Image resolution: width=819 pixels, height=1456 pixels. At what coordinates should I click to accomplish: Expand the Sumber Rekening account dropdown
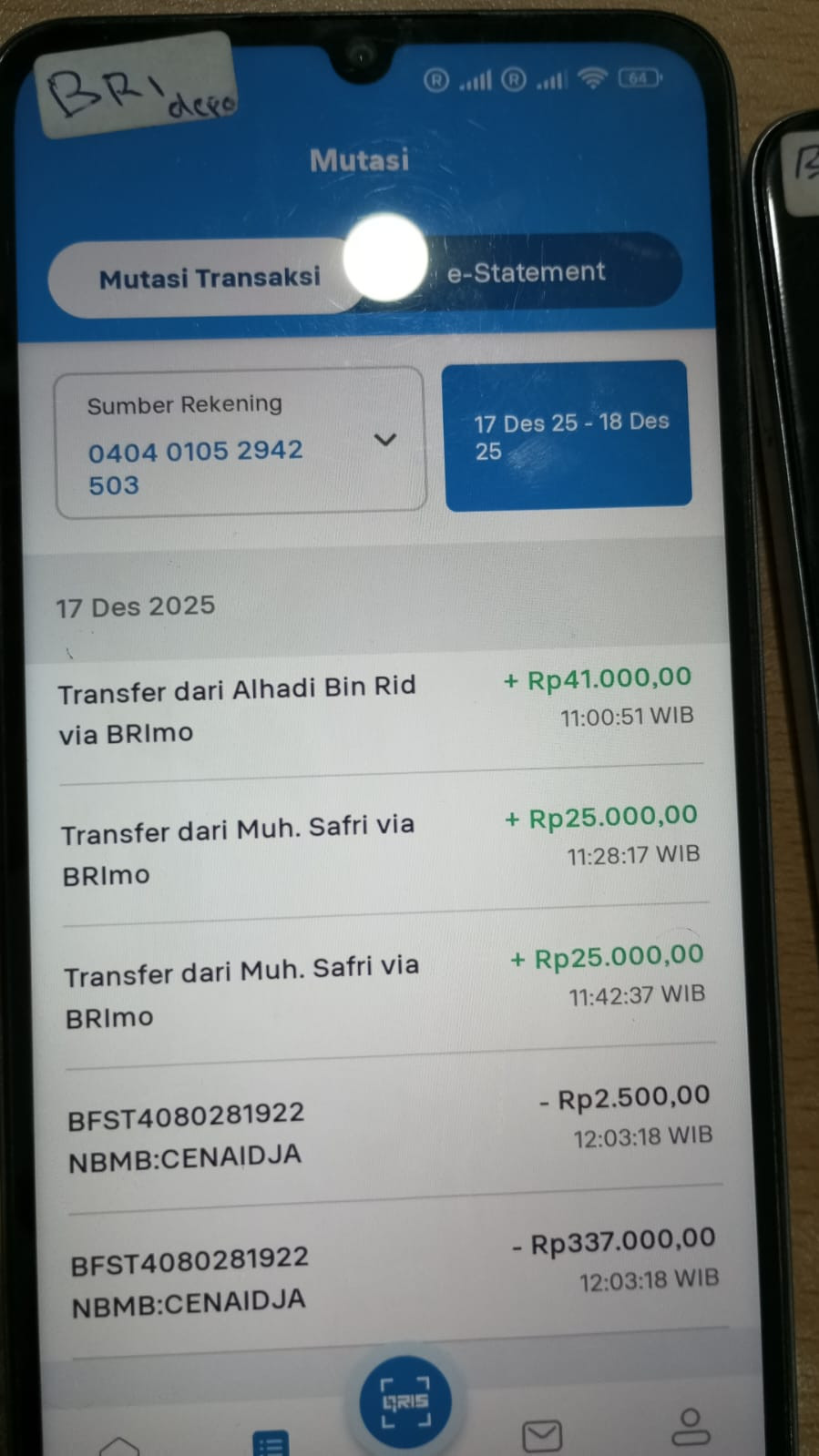point(241,443)
